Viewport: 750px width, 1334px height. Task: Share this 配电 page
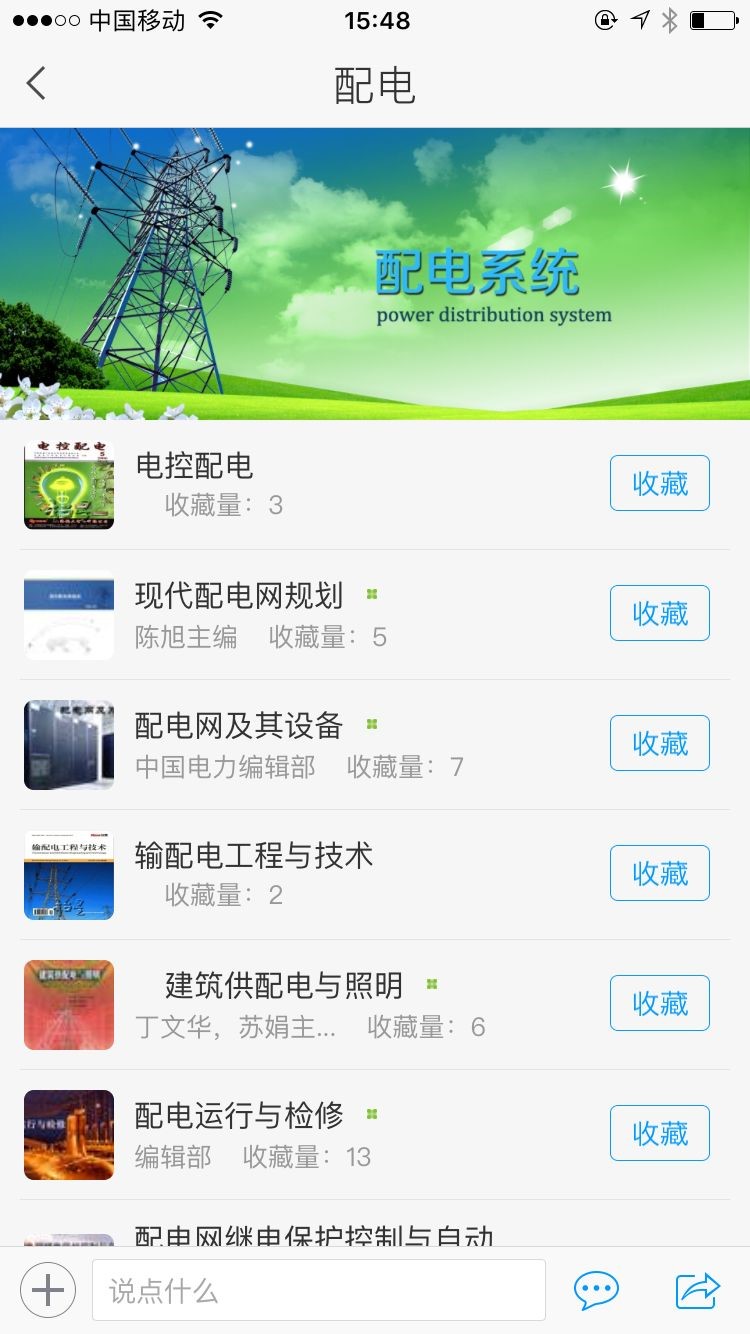point(698,1291)
